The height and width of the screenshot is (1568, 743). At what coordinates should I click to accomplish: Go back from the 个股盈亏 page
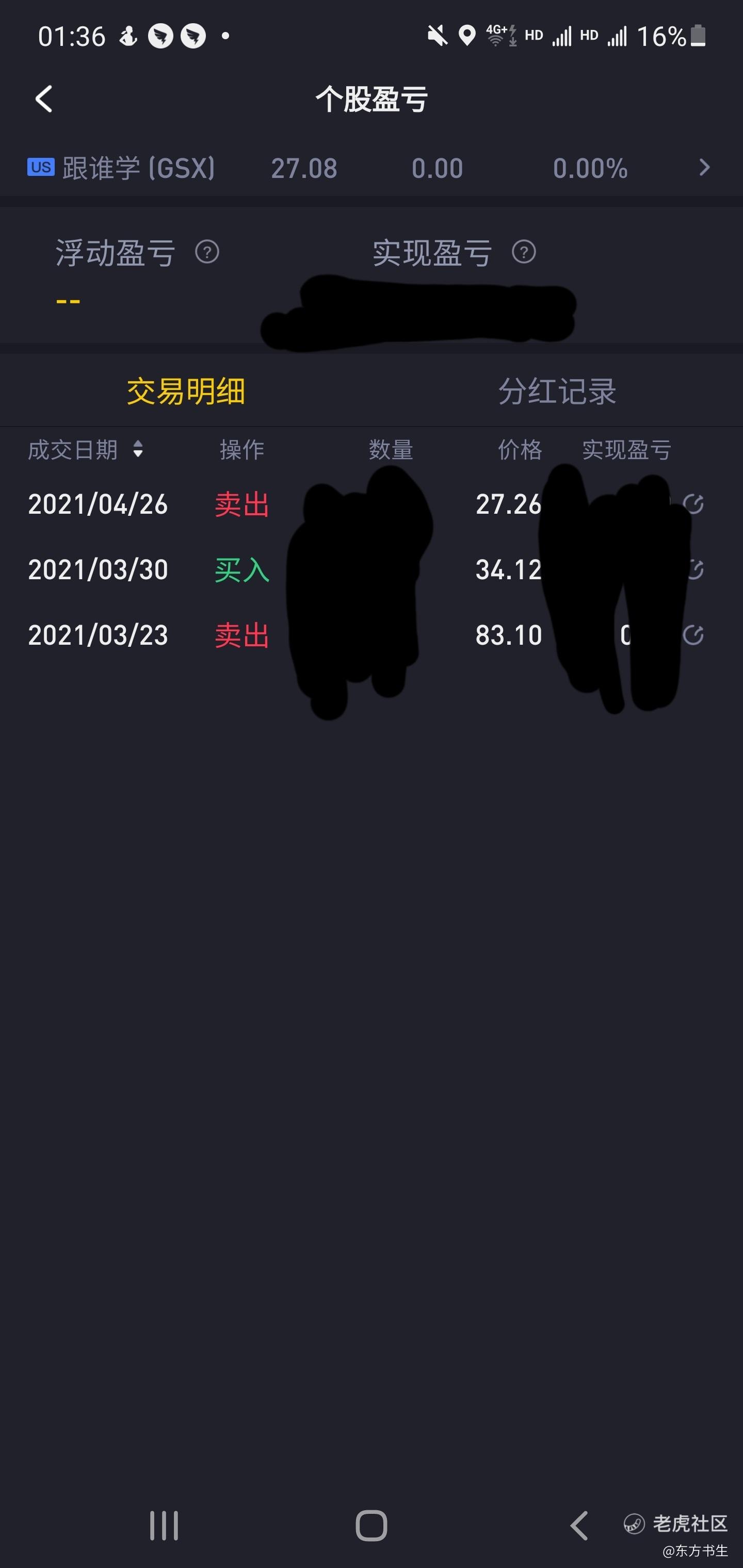[x=44, y=99]
